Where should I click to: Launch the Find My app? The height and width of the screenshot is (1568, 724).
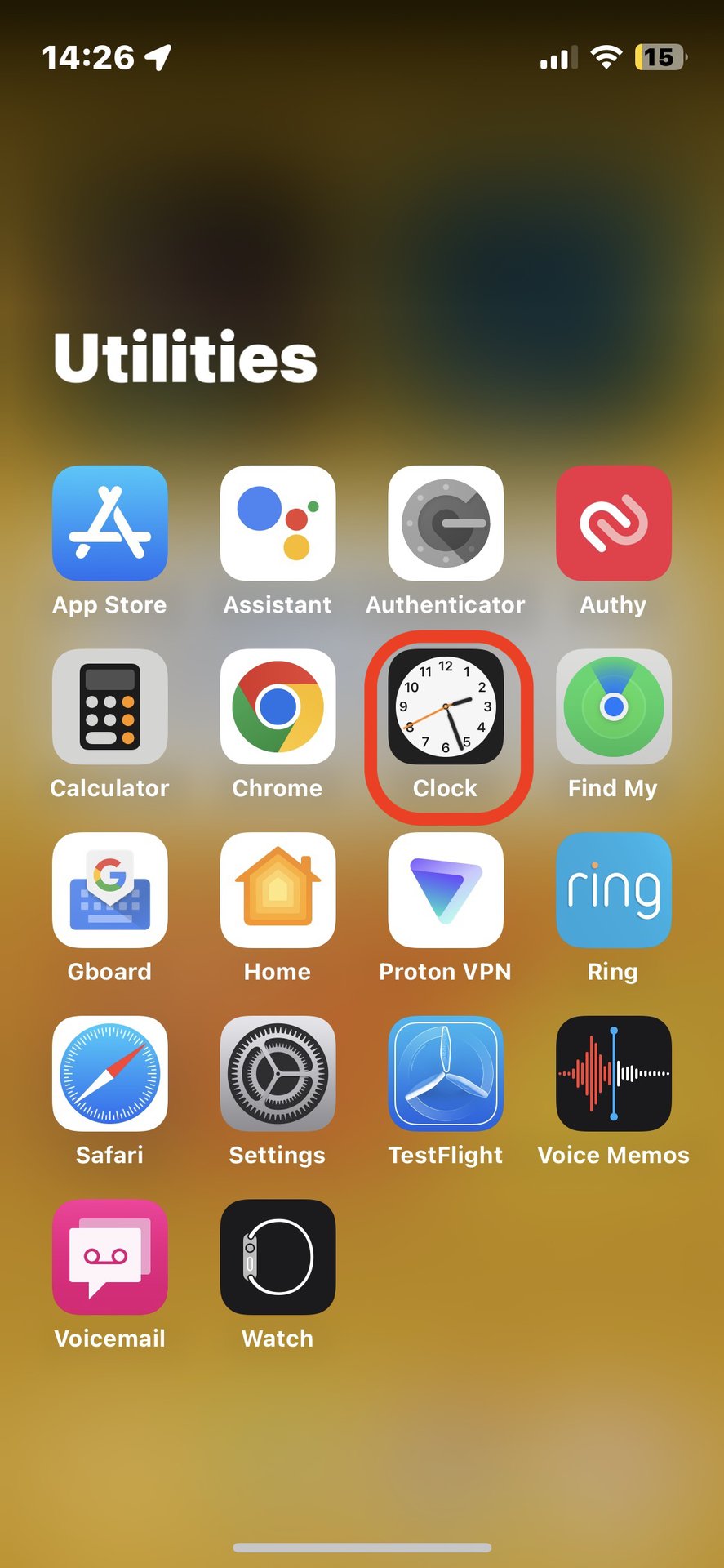(x=614, y=706)
